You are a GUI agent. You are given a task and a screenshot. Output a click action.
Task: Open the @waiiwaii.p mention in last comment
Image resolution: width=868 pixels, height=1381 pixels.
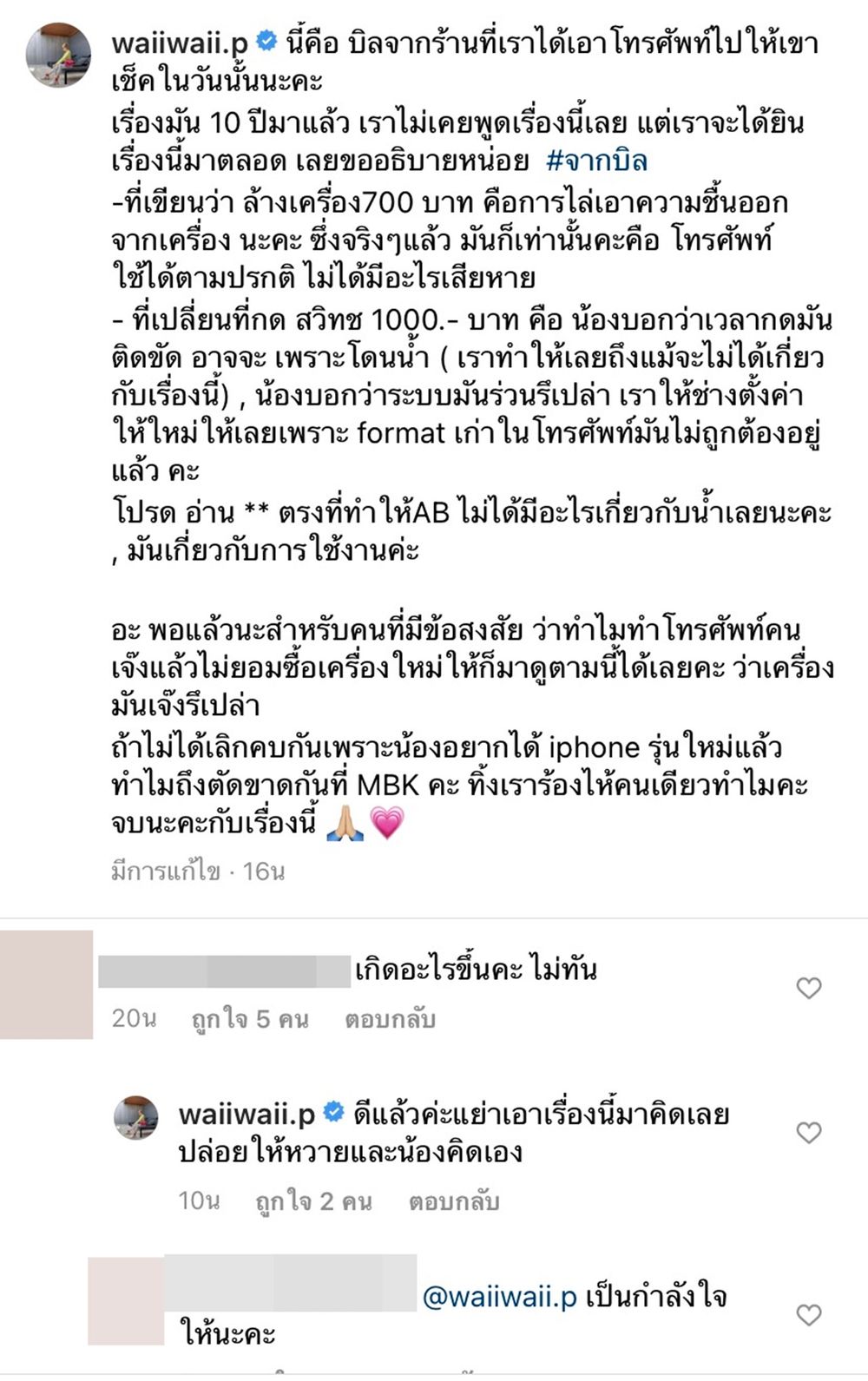pos(500,1297)
